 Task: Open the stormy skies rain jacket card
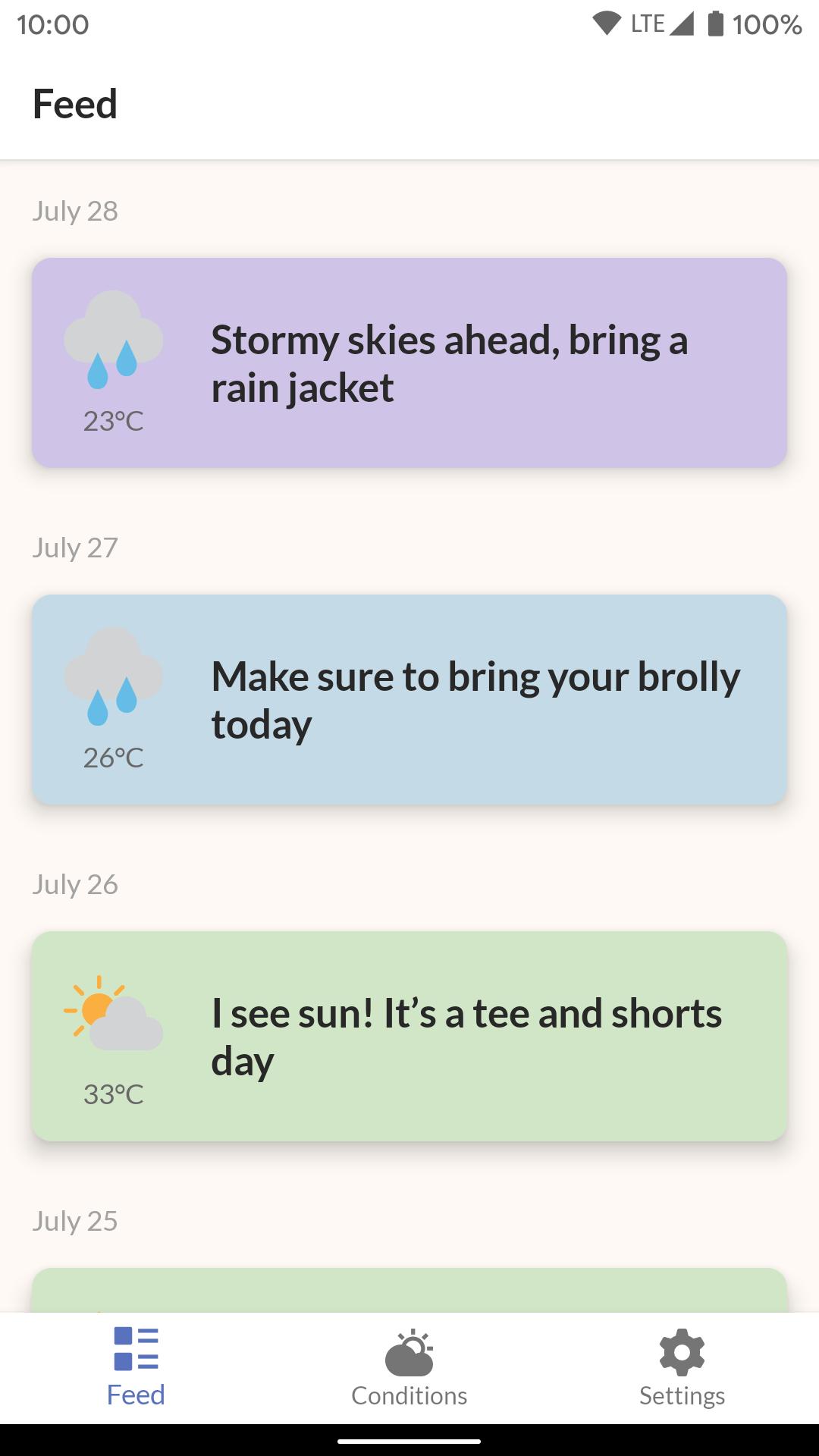click(x=409, y=362)
